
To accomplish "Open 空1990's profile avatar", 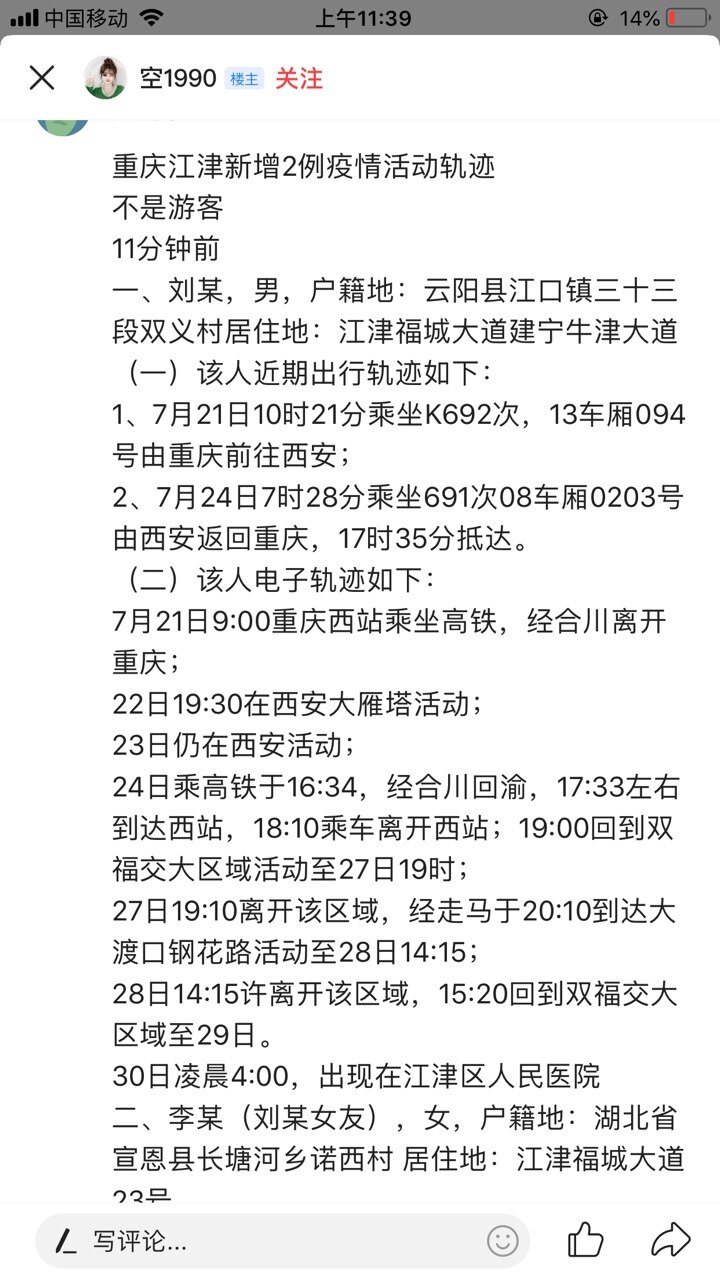I will (105, 78).
